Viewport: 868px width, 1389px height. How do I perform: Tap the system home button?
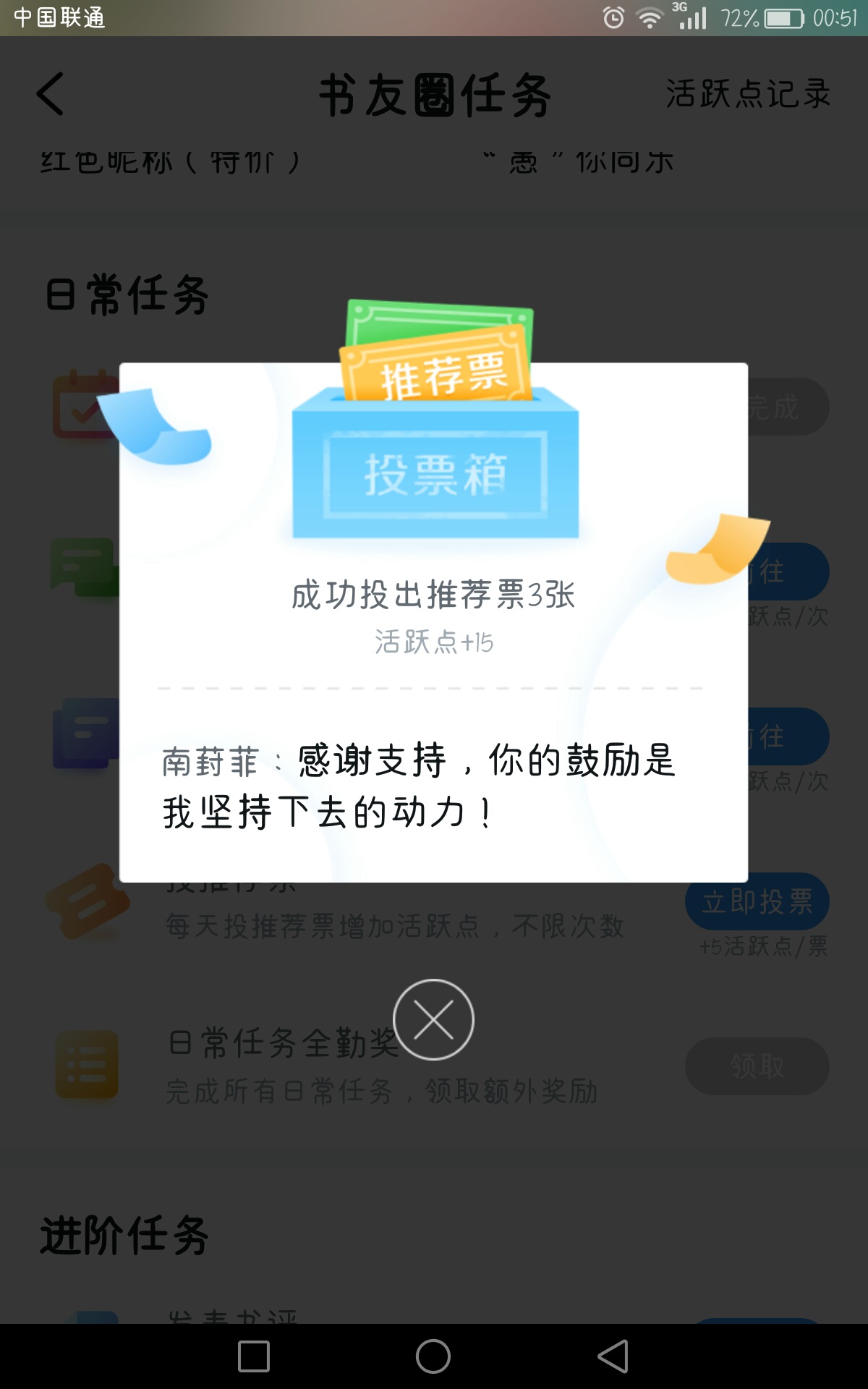point(433,1356)
